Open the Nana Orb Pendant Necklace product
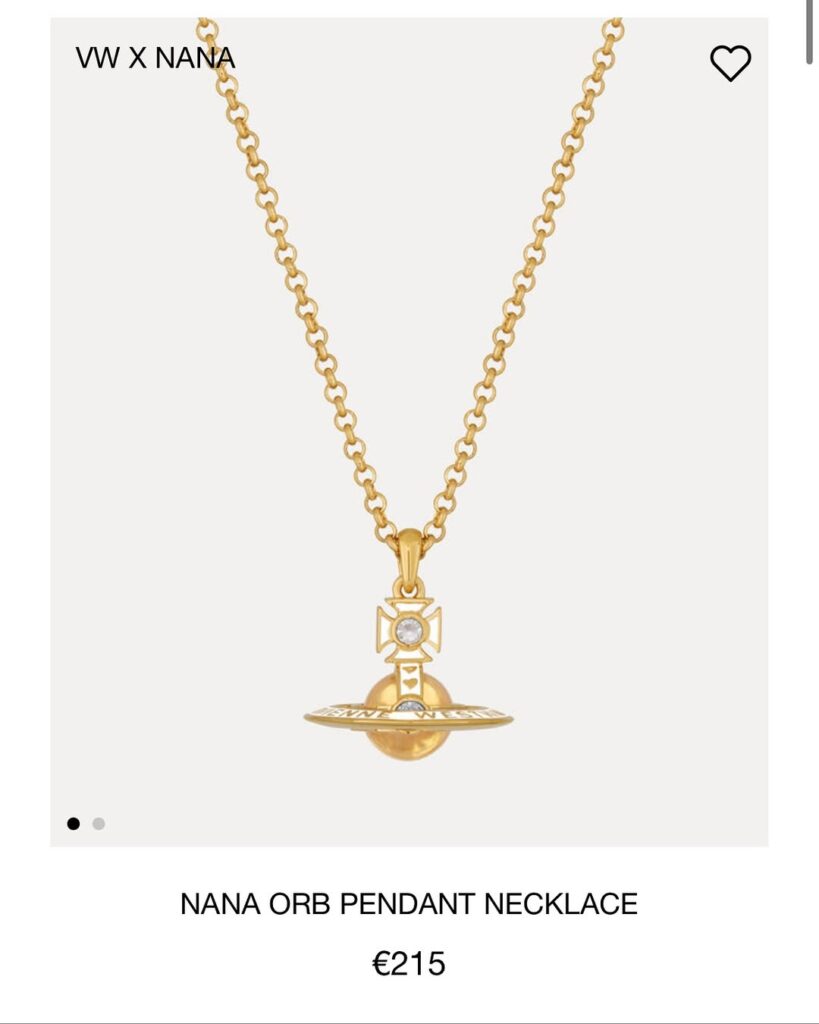Viewport: 819px width, 1024px height. coord(408,903)
